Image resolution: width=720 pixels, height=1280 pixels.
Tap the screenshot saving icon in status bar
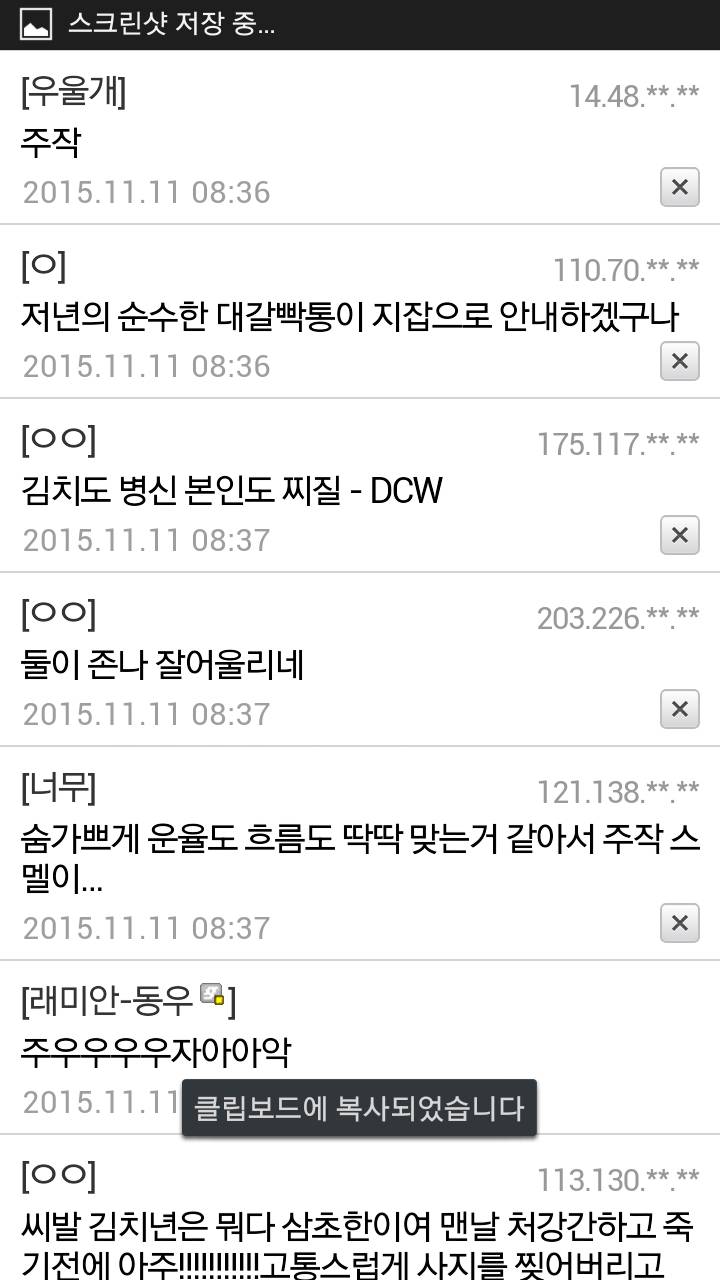click(x=35, y=22)
